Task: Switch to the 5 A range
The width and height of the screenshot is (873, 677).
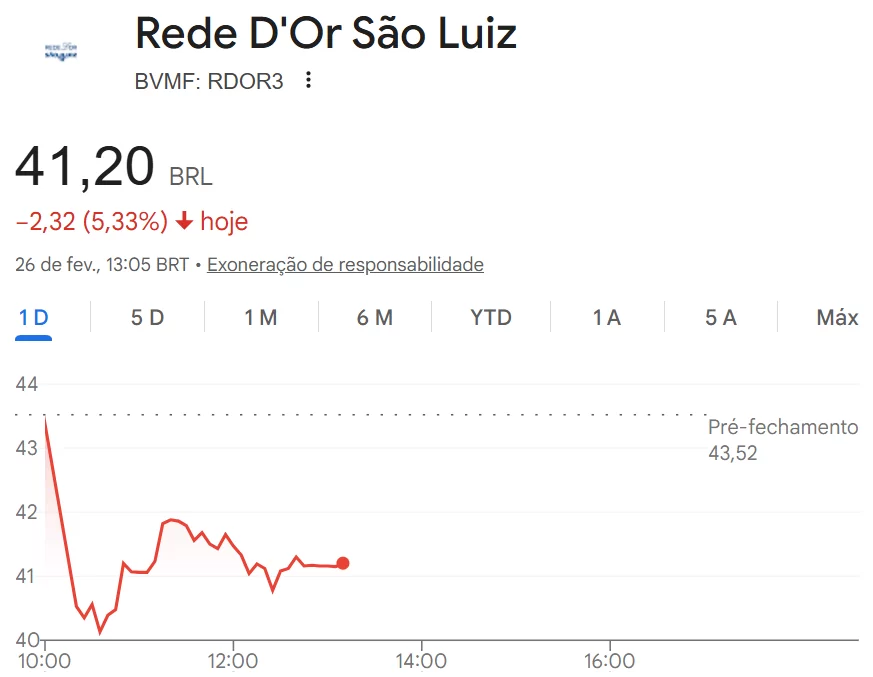Action: click(x=720, y=318)
